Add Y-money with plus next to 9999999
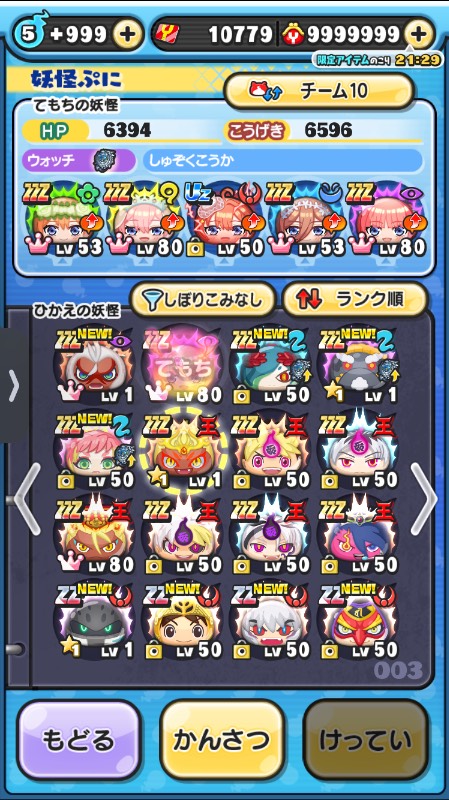The height and width of the screenshot is (800, 449). [417, 34]
